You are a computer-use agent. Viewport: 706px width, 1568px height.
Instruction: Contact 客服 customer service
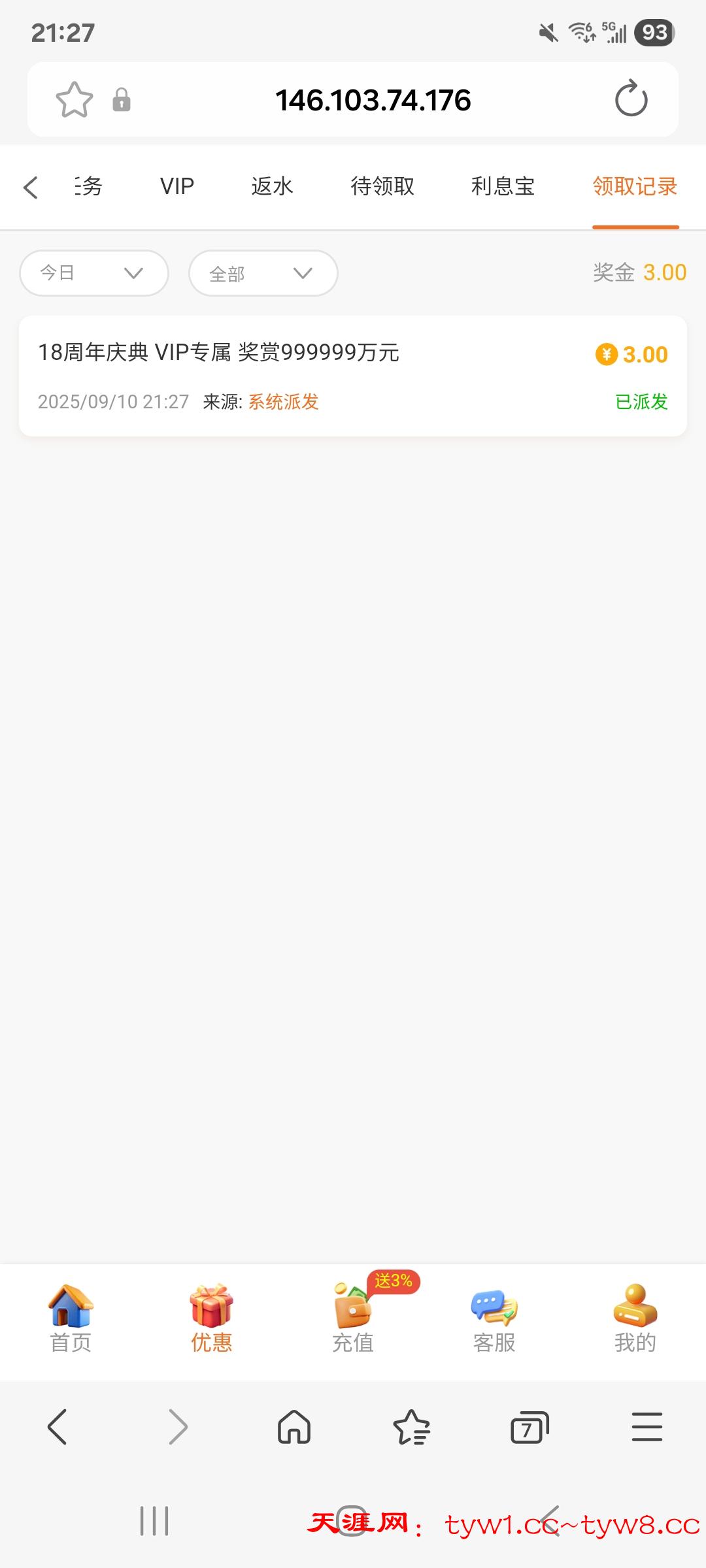494,1320
